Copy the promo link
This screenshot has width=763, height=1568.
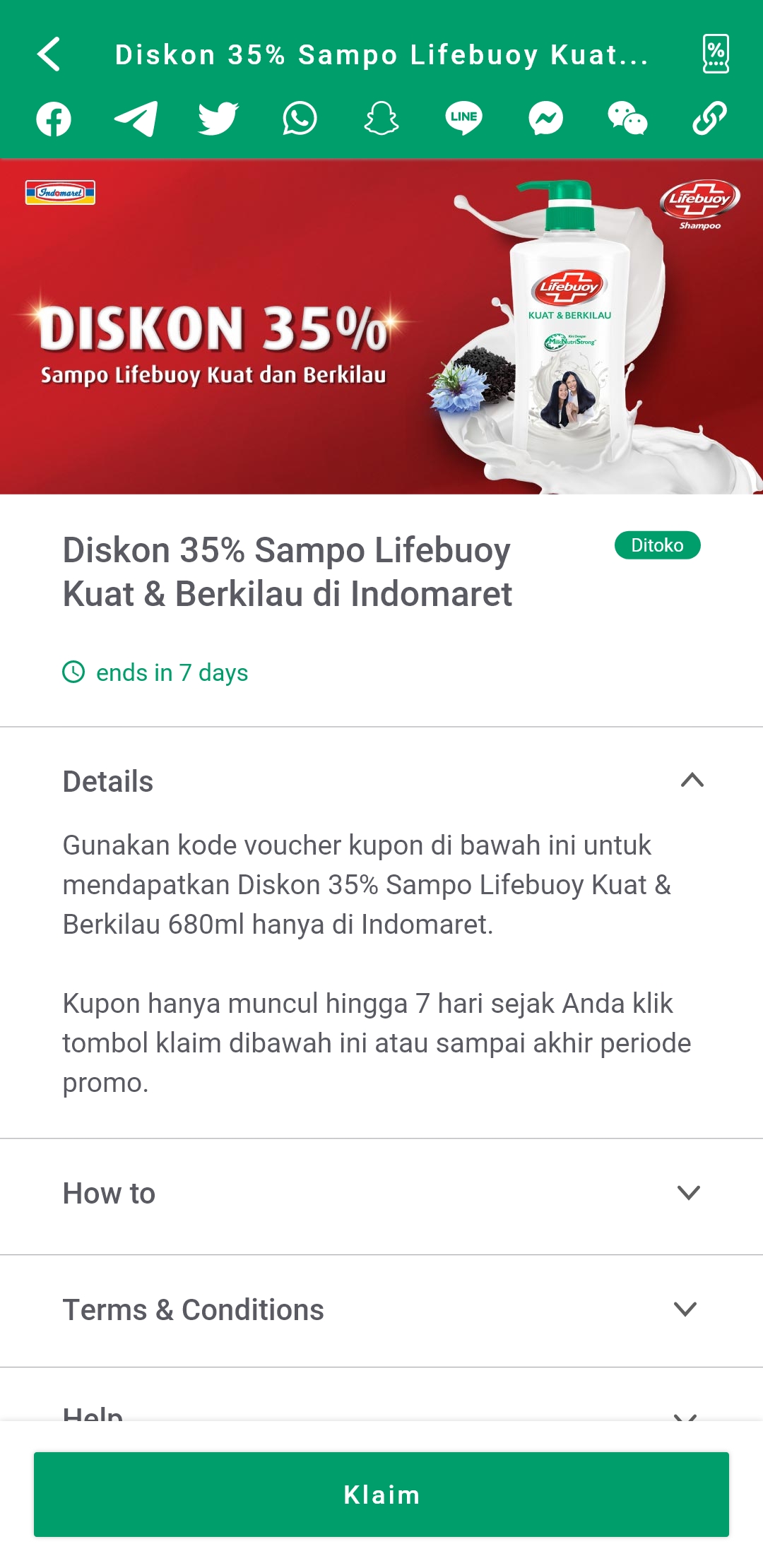[x=709, y=119]
